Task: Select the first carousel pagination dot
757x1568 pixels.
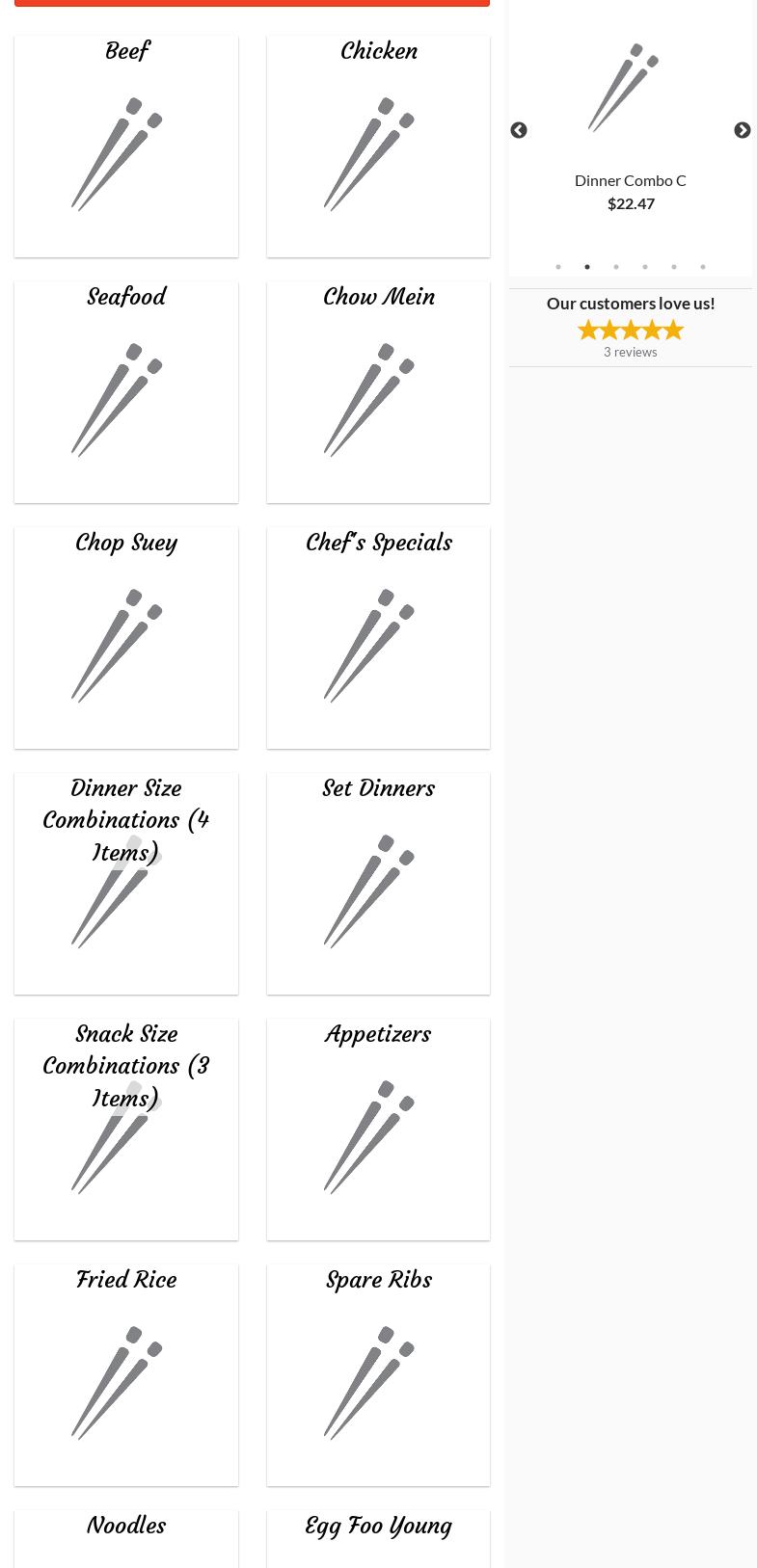Action: [558, 267]
